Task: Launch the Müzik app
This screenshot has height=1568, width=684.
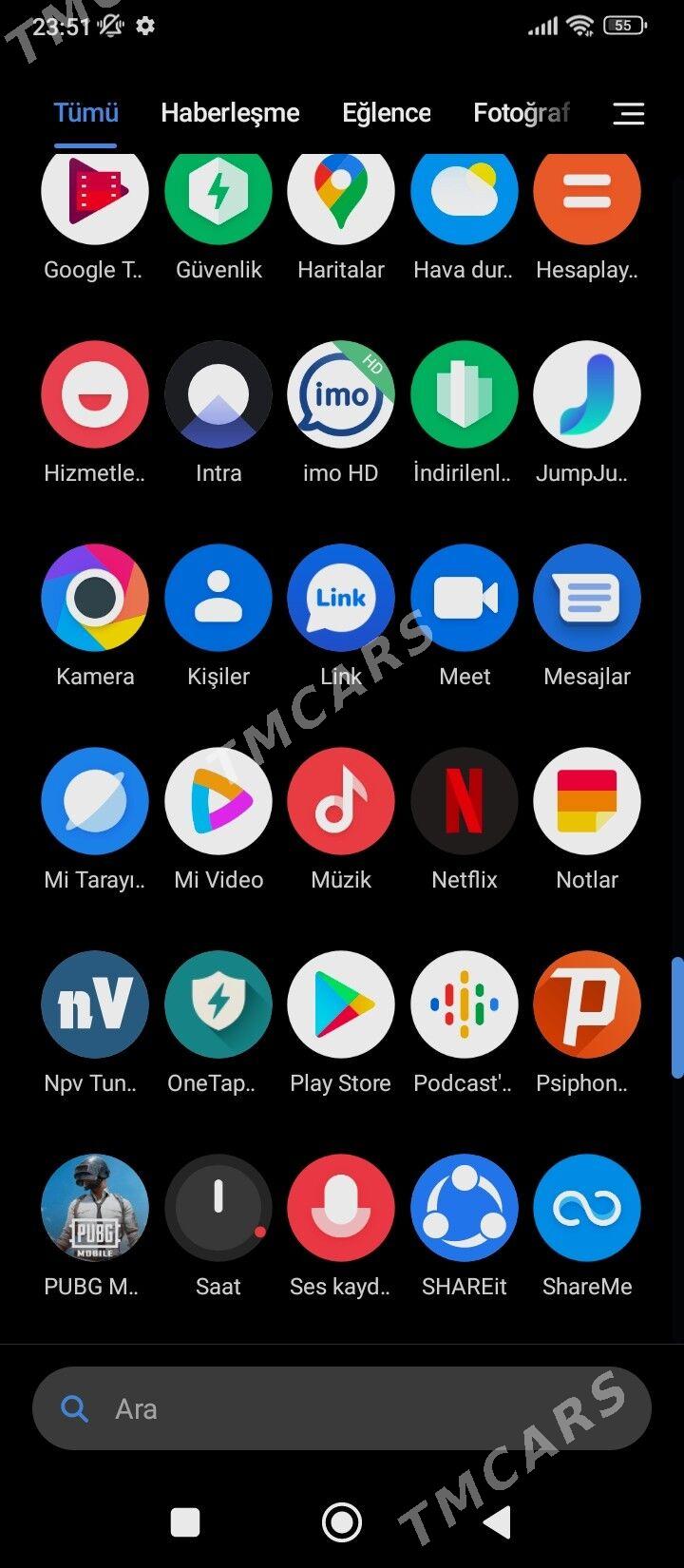Action: tap(341, 802)
